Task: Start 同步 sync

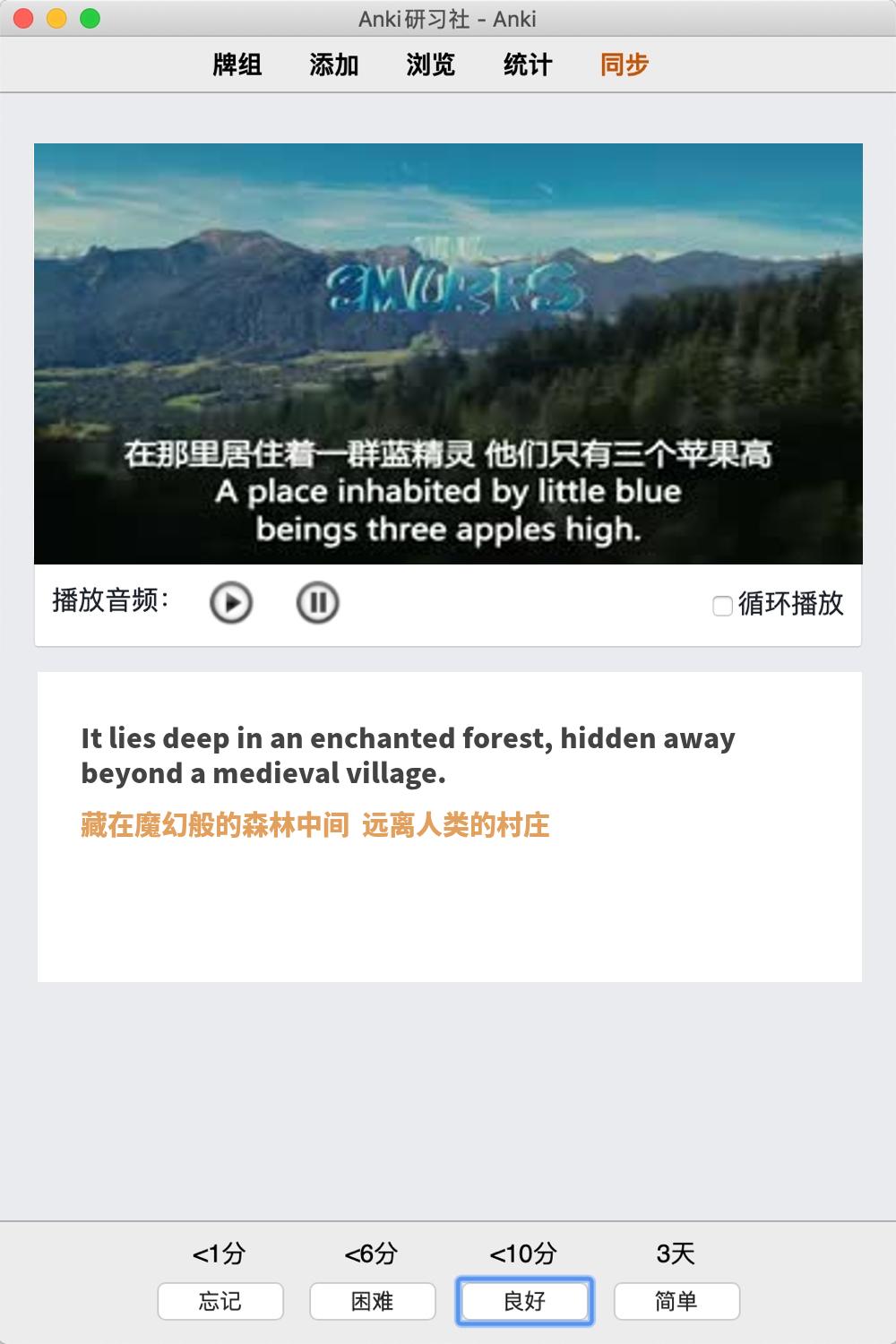Action: pyautogui.click(x=625, y=65)
